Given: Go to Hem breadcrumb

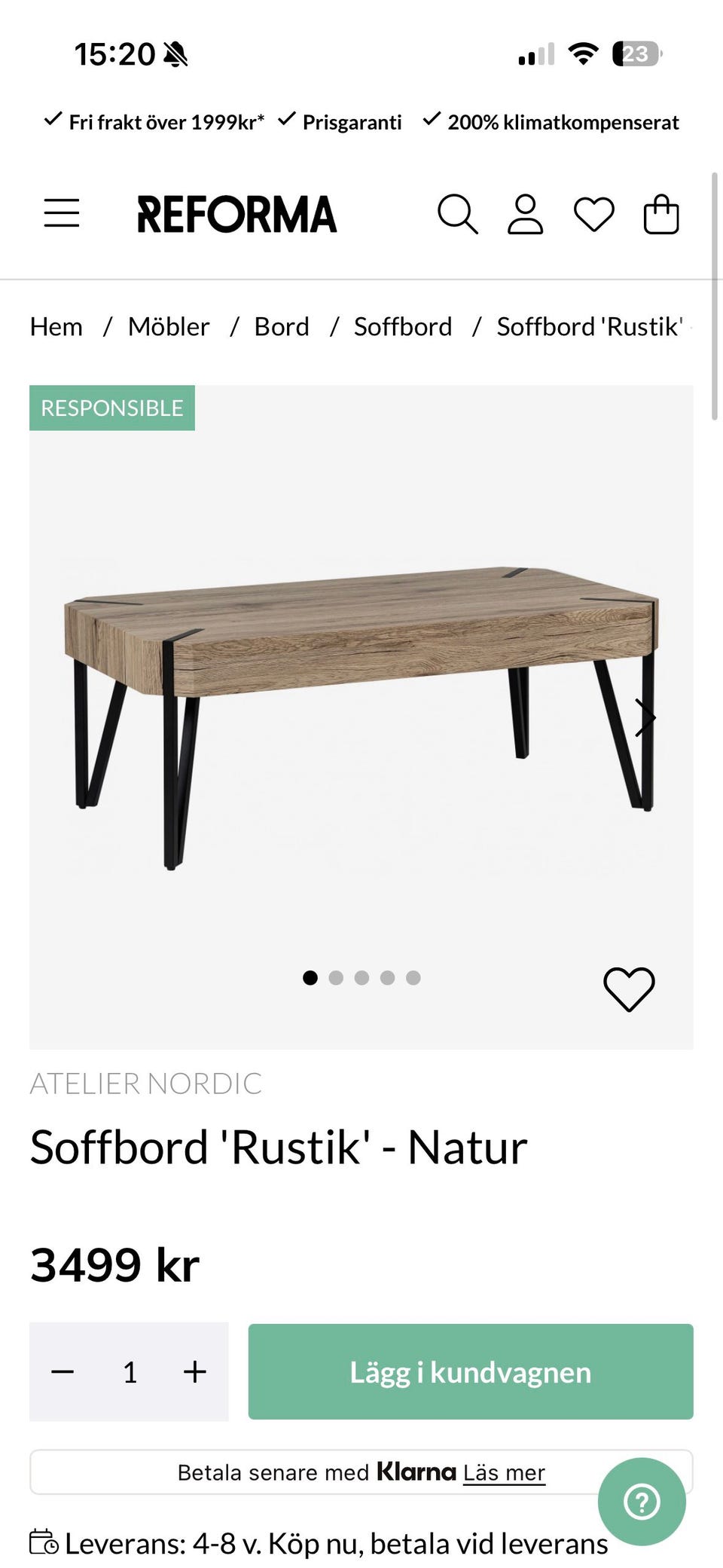Looking at the screenshot, I should click(56, 326).
